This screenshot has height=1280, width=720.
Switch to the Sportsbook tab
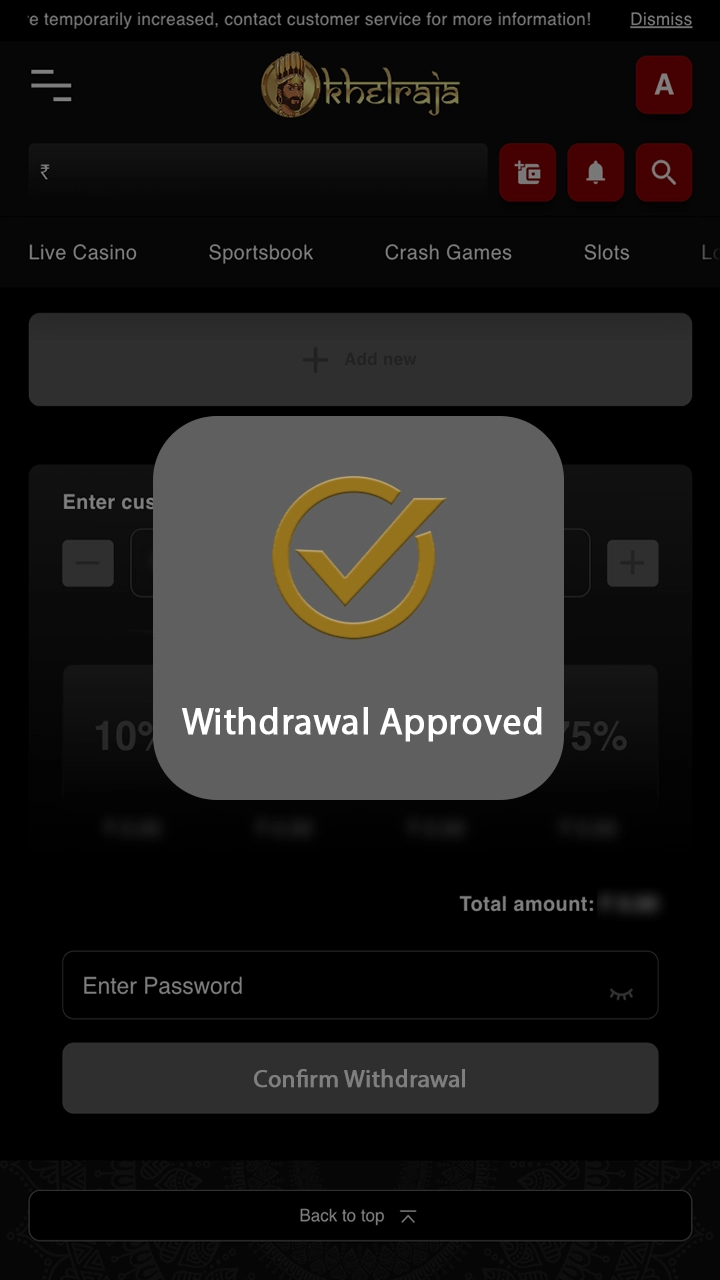pyautogui.click(x=260, y=253)
